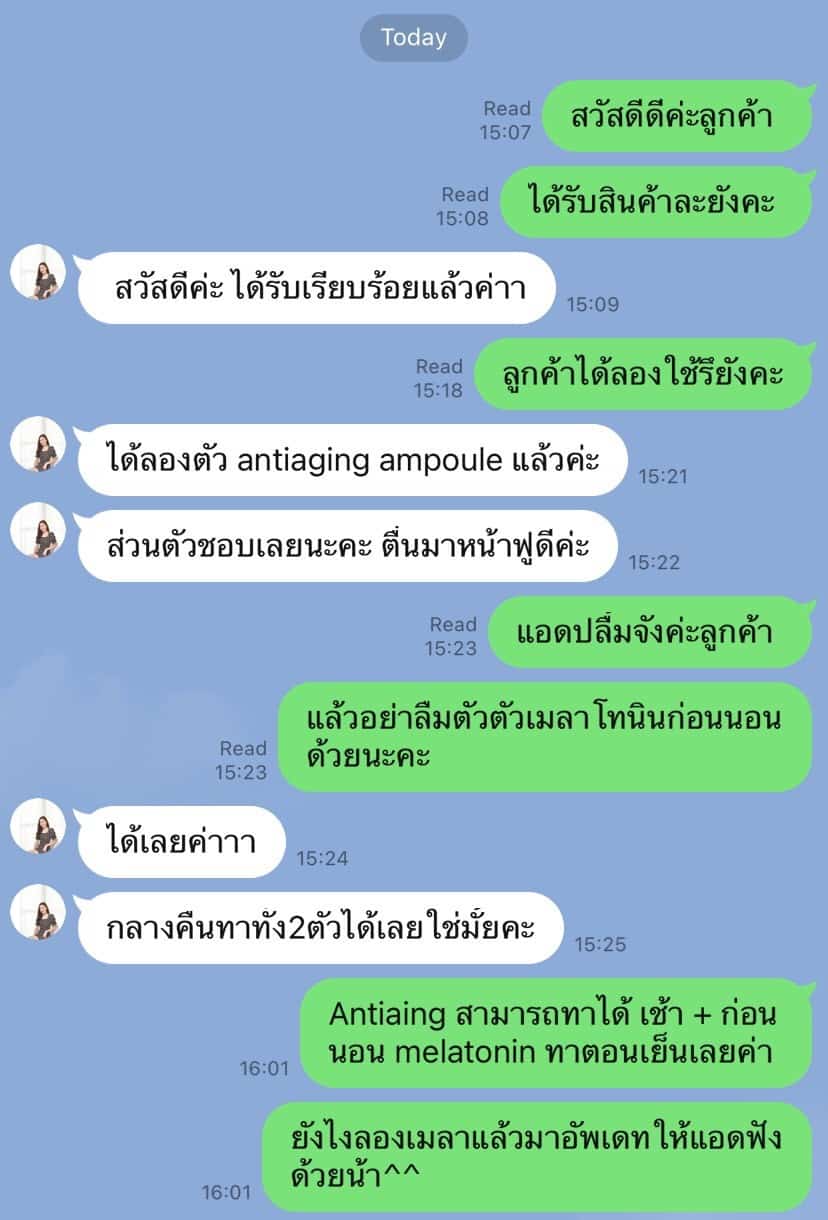Open sender's avatar beside "สวัสดีค่ะ ได้รับเรียบร้อยแล้วค่า"
This screenshot has width=828, height=1220.
(x=38, y=274)
